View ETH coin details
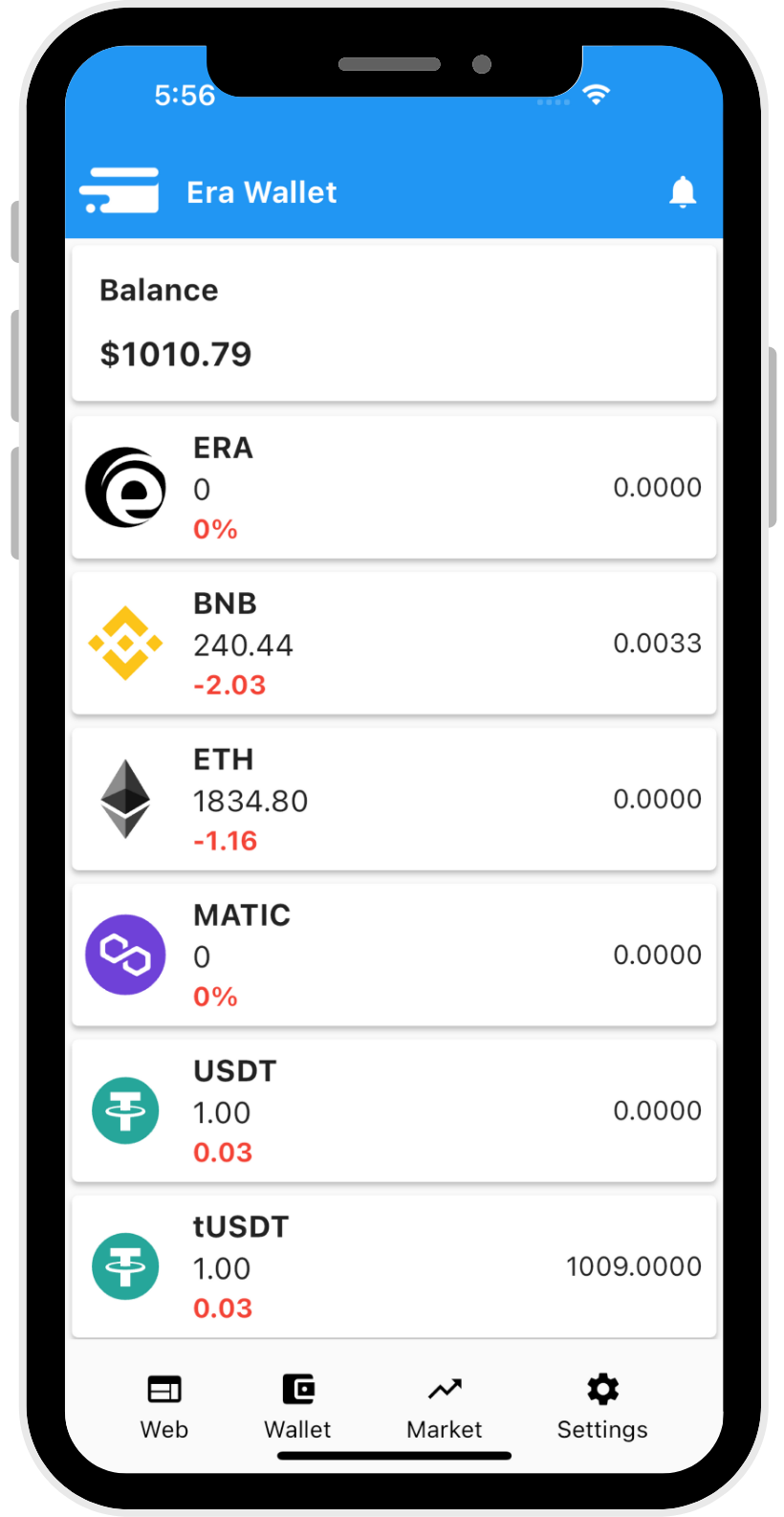Screen dimensions: 784x1517 click(x=393, y=800)
